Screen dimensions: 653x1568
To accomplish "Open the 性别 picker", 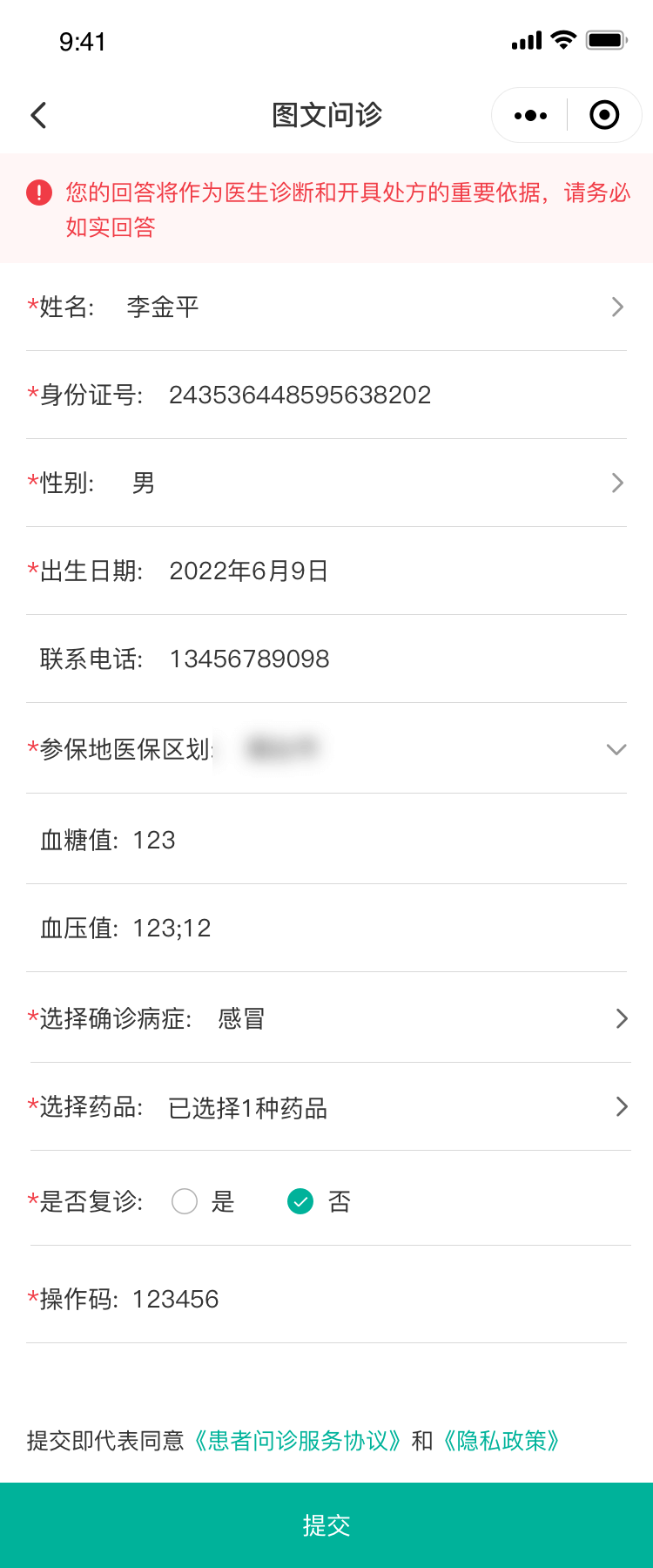I will (326, 483).
